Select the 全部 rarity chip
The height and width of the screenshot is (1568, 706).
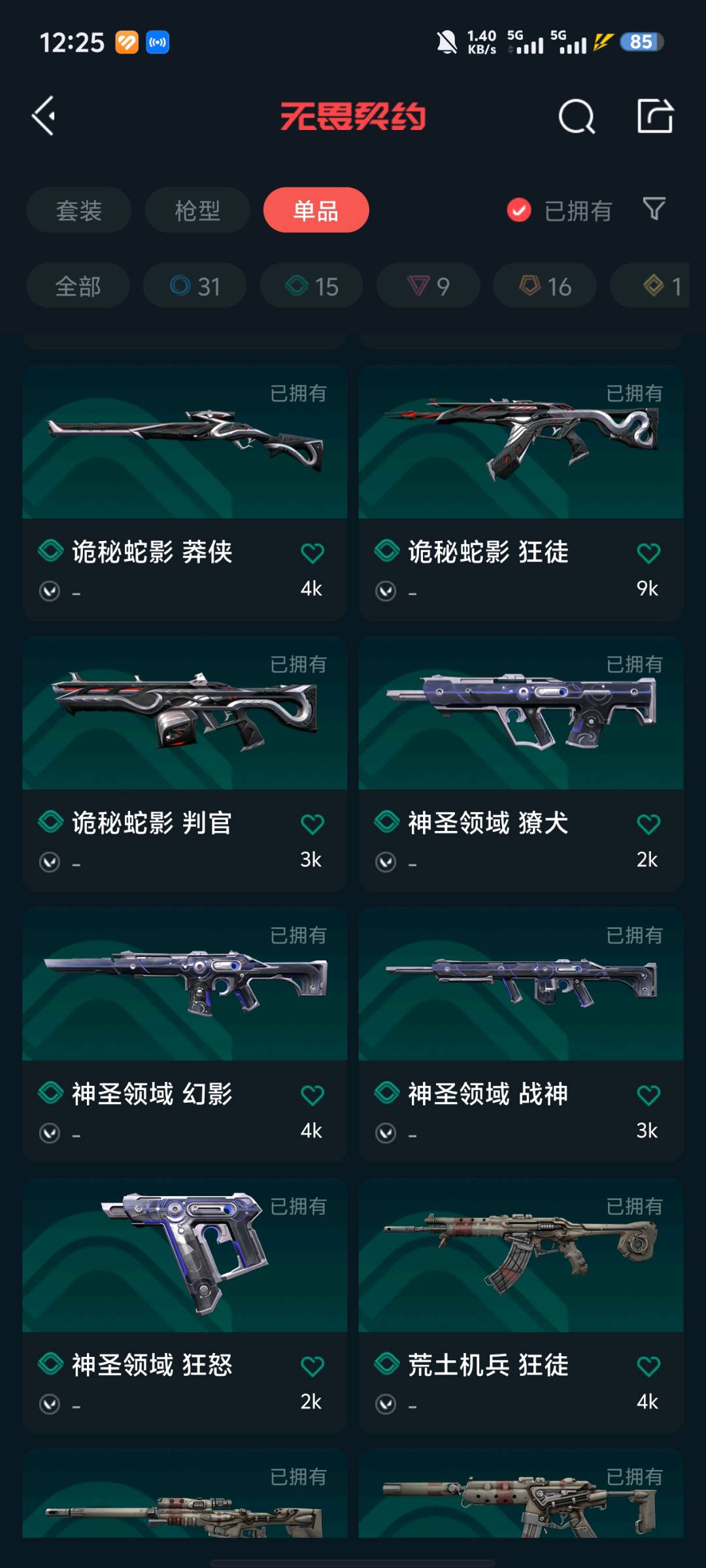coord(78,286)
